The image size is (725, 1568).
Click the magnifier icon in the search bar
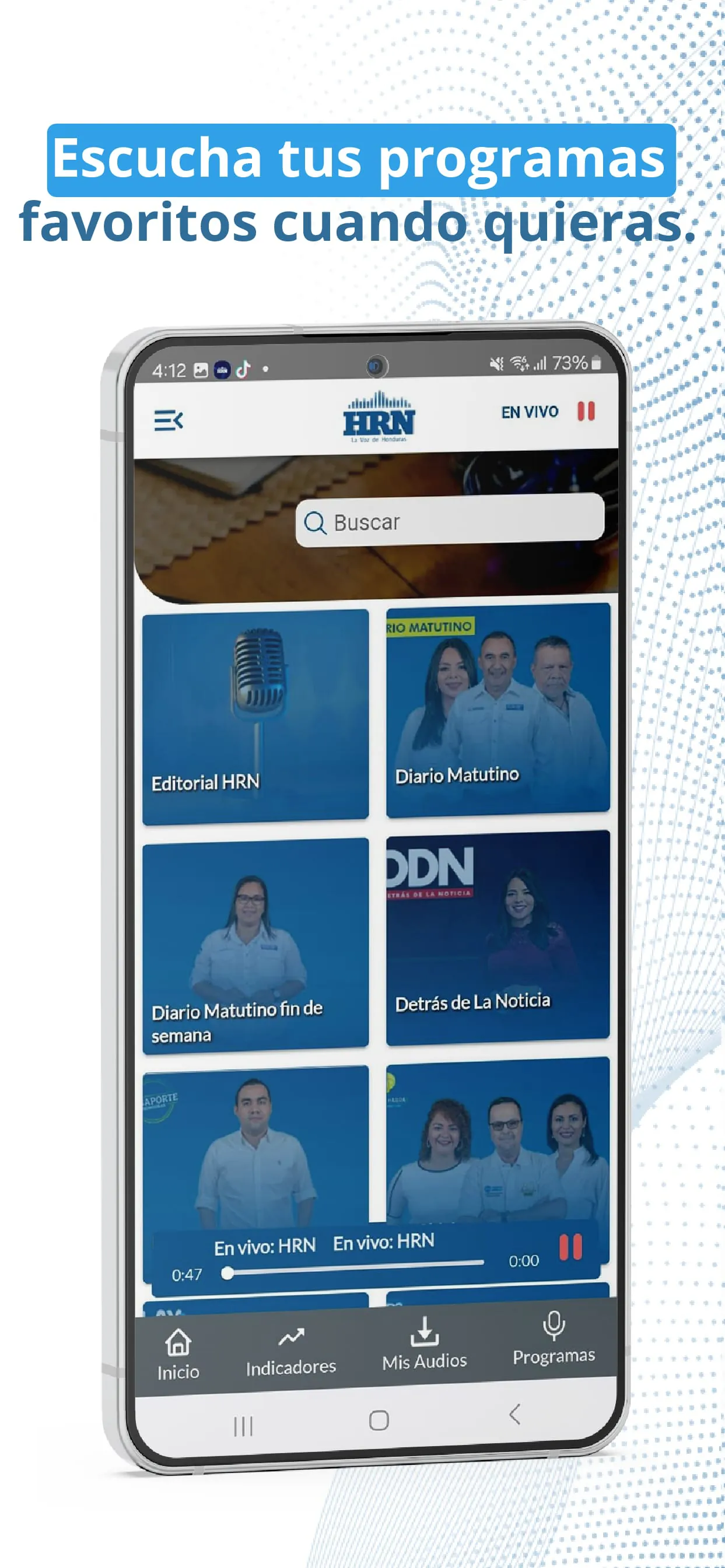point(317,522)
